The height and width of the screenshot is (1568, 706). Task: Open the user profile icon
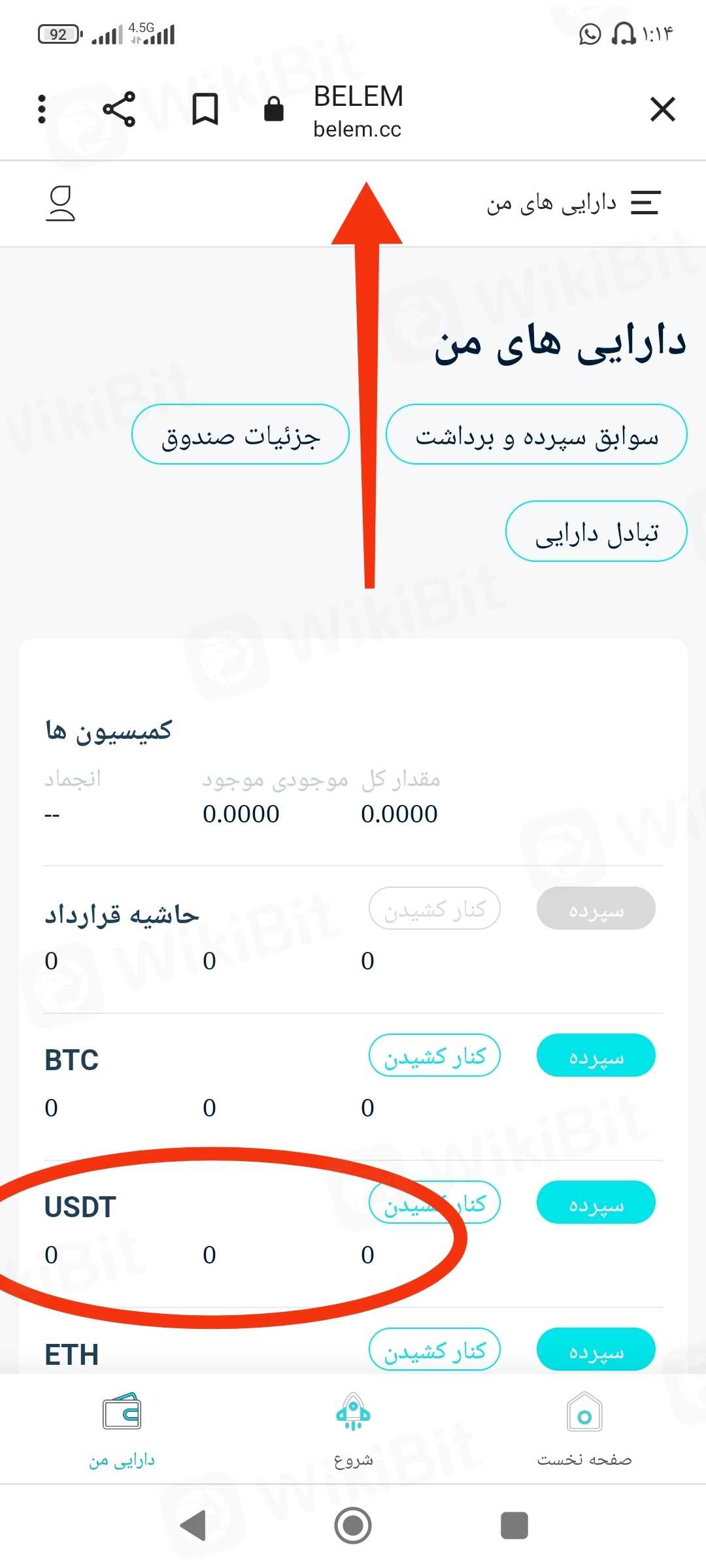point(60,204)
